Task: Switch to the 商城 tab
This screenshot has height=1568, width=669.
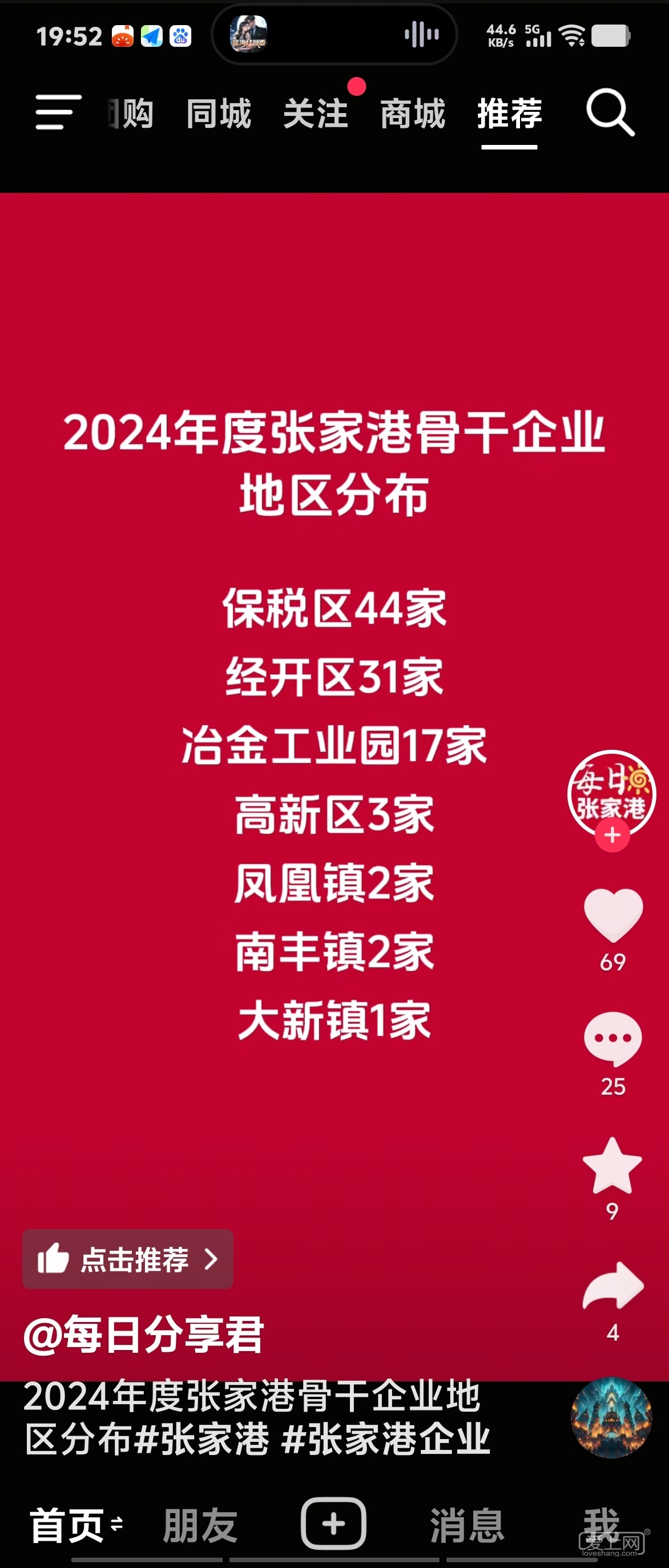Action: pos(413,114)
